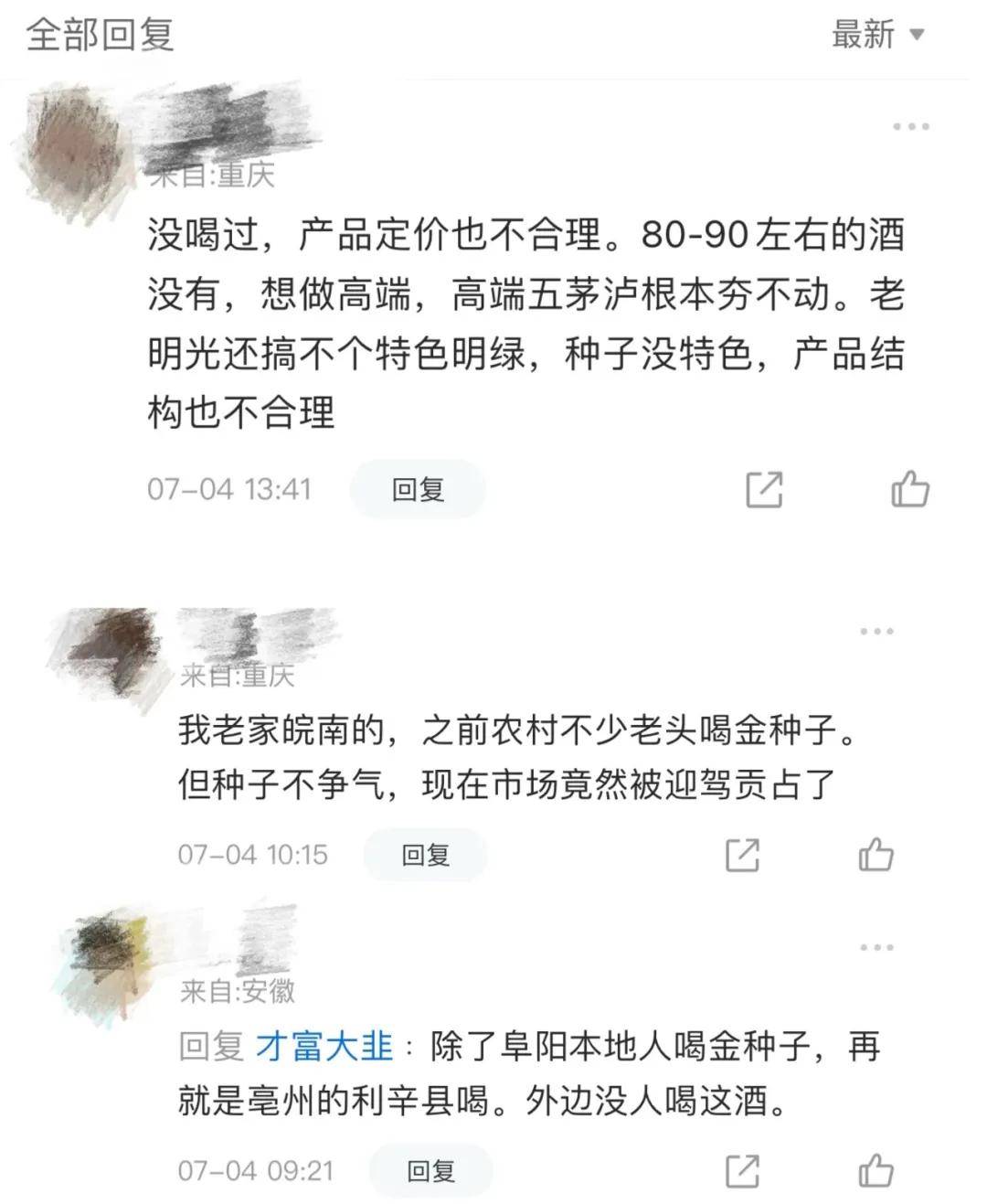This screenshot has width=987, height=1204.
Task: Like the comment posted at 13:41
Action: 910,489
